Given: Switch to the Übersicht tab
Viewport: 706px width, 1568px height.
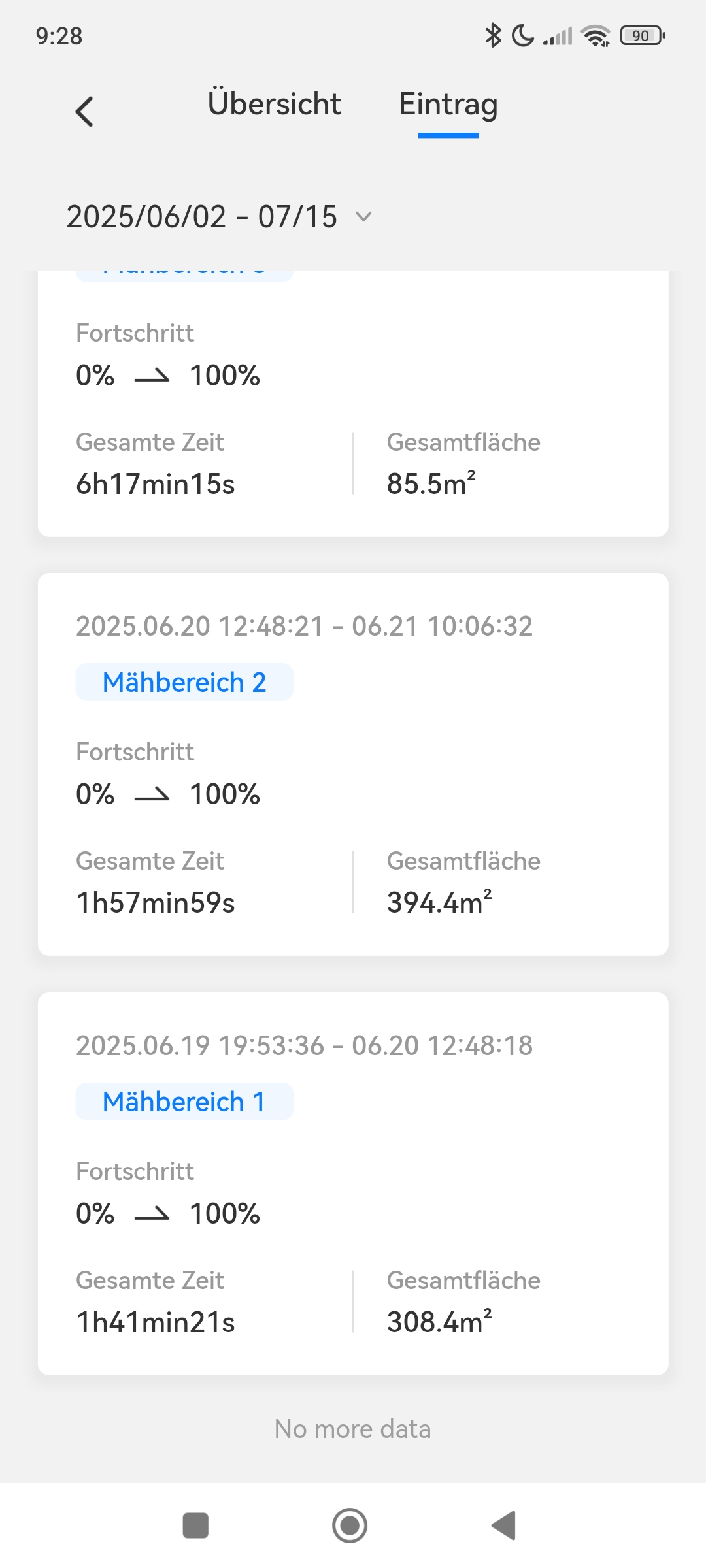Looking at the screenshot, I should pos(274,104).
